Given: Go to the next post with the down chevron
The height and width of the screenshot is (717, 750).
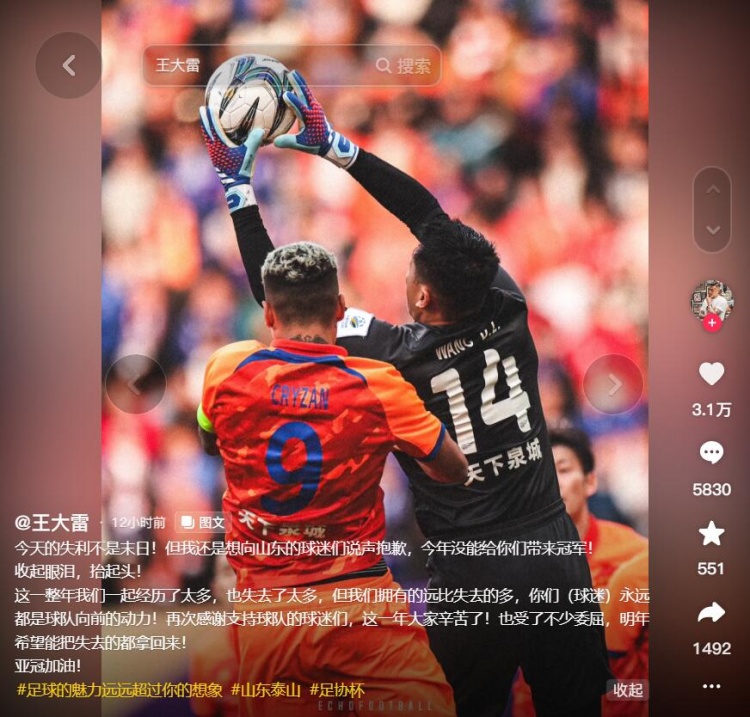Looking at the screenshot, I should point(712,230).
